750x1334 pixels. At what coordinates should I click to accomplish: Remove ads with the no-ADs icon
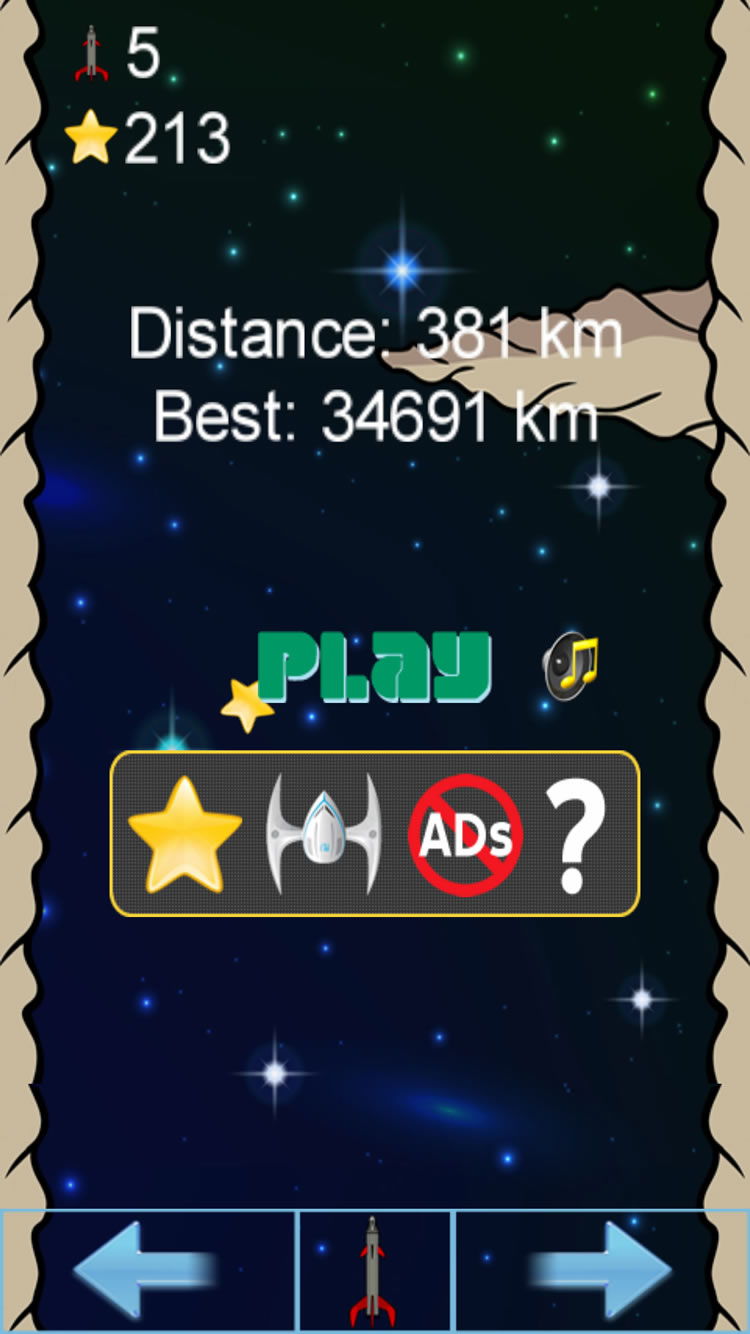click(466, 834)
